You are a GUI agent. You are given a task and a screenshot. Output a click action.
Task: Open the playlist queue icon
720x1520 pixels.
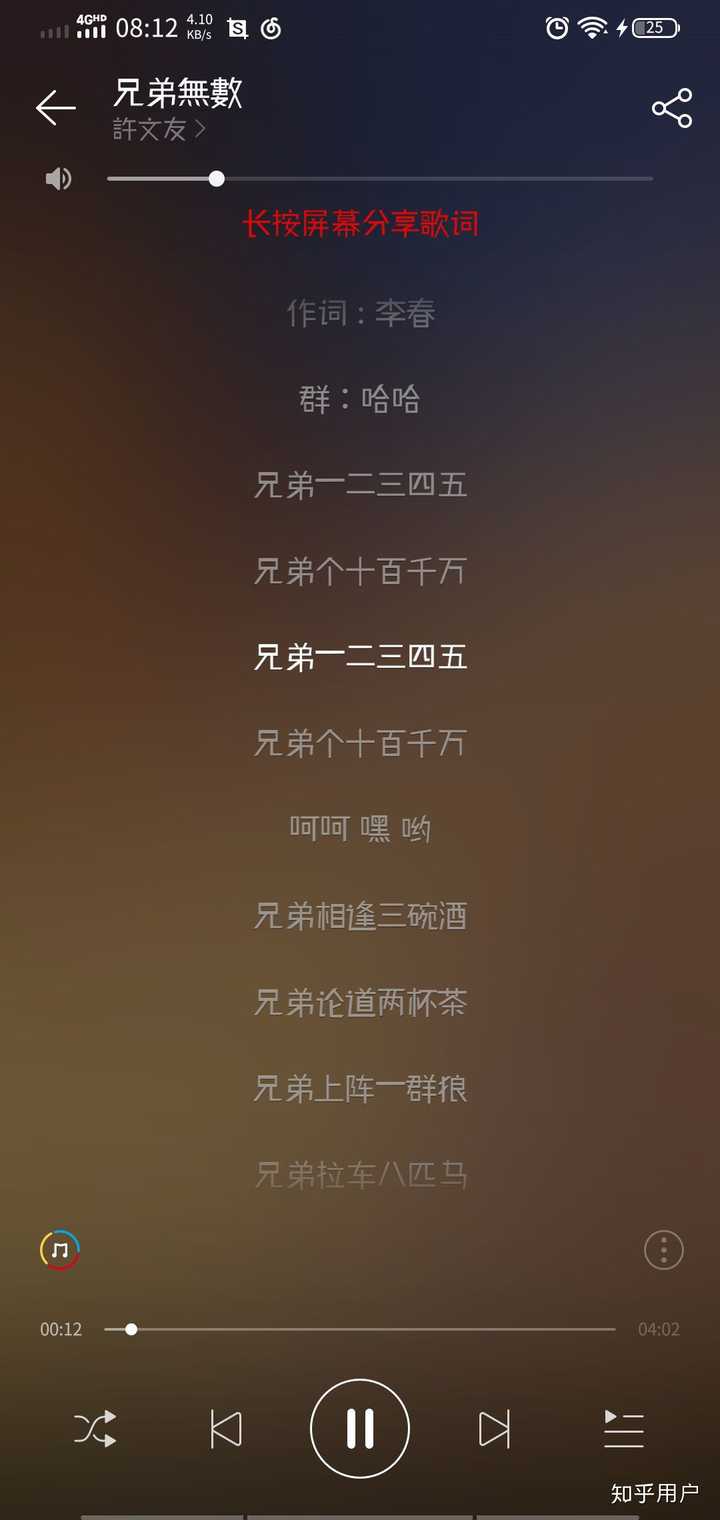(x=624, y=1429)
